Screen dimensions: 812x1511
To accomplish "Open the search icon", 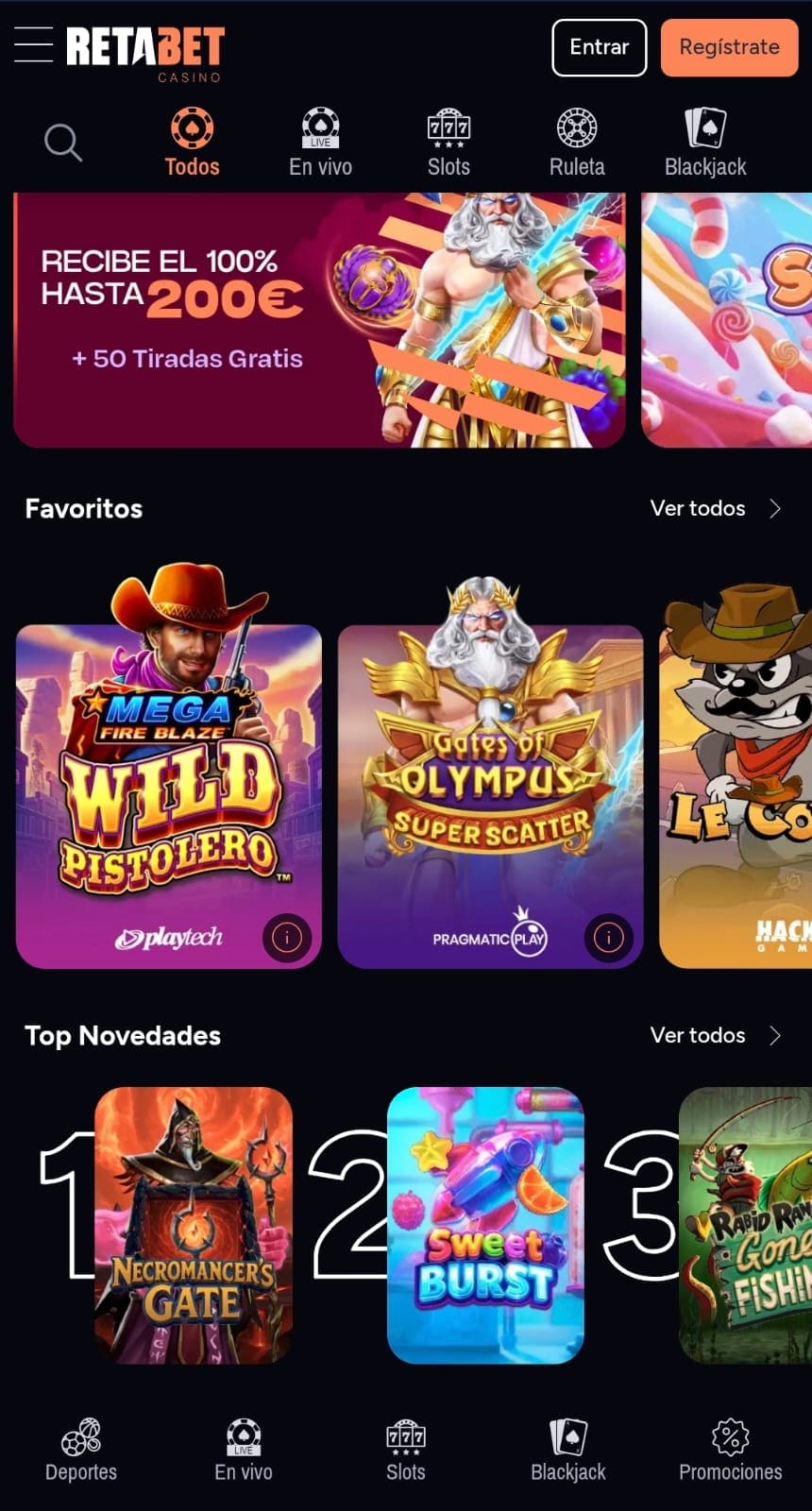I will tap(62, 142).
